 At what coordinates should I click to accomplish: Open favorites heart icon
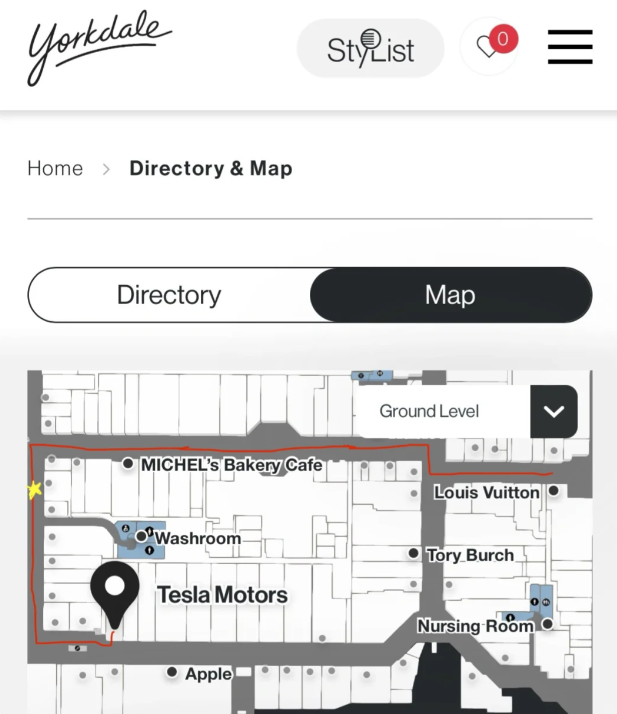click(488, 47)
